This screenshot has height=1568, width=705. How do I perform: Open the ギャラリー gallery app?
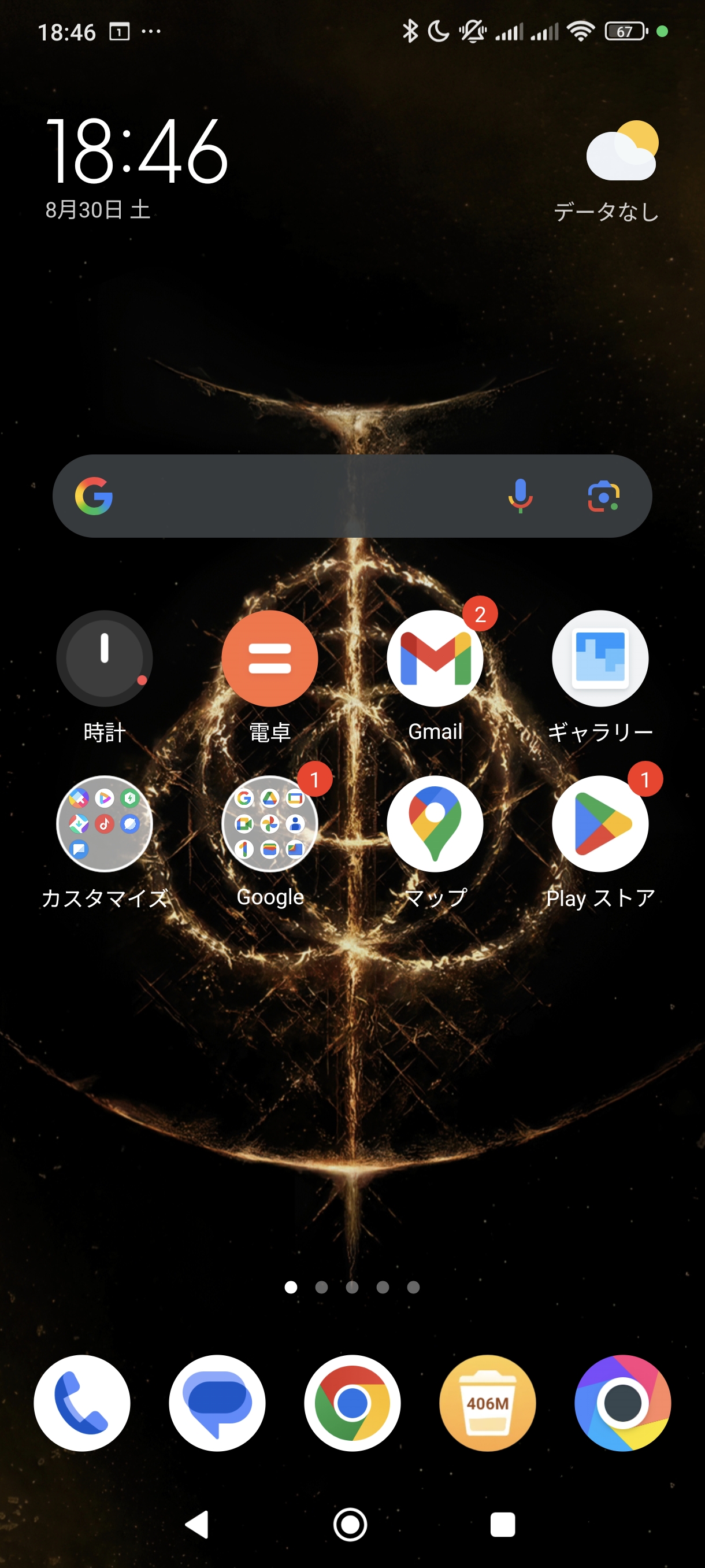(x=600, y=659)
